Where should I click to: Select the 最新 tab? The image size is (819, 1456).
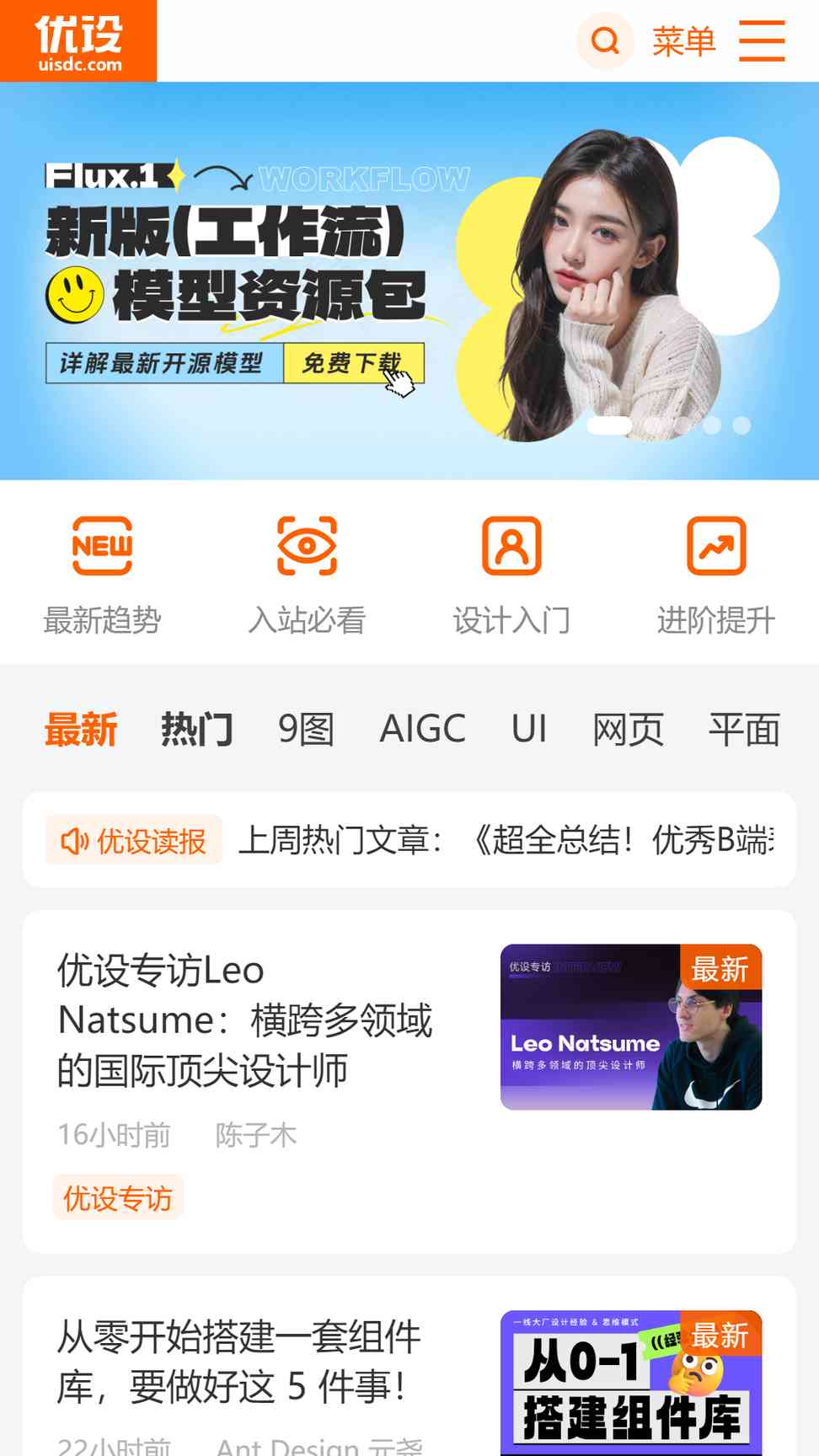click(81, 729)
